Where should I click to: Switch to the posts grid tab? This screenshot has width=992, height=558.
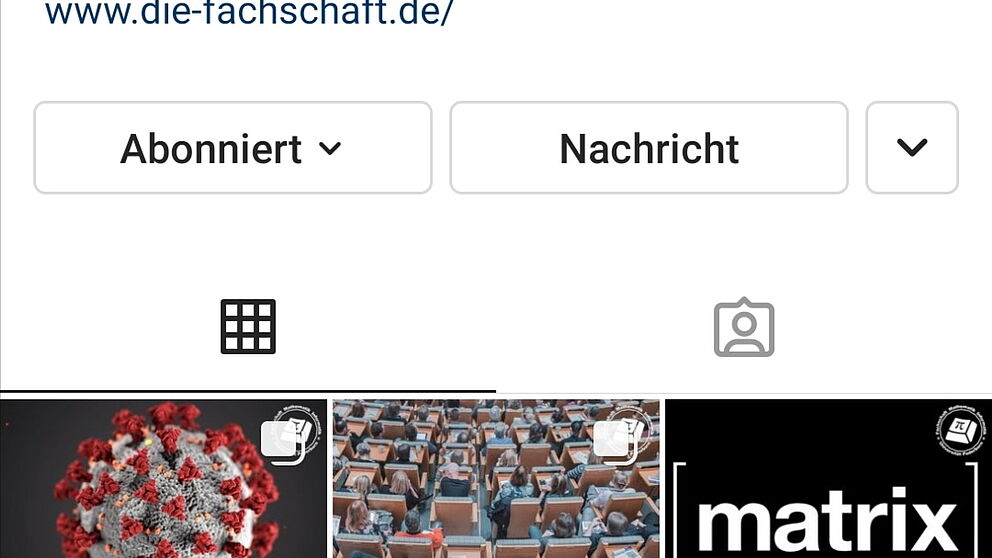coord(248,327)
